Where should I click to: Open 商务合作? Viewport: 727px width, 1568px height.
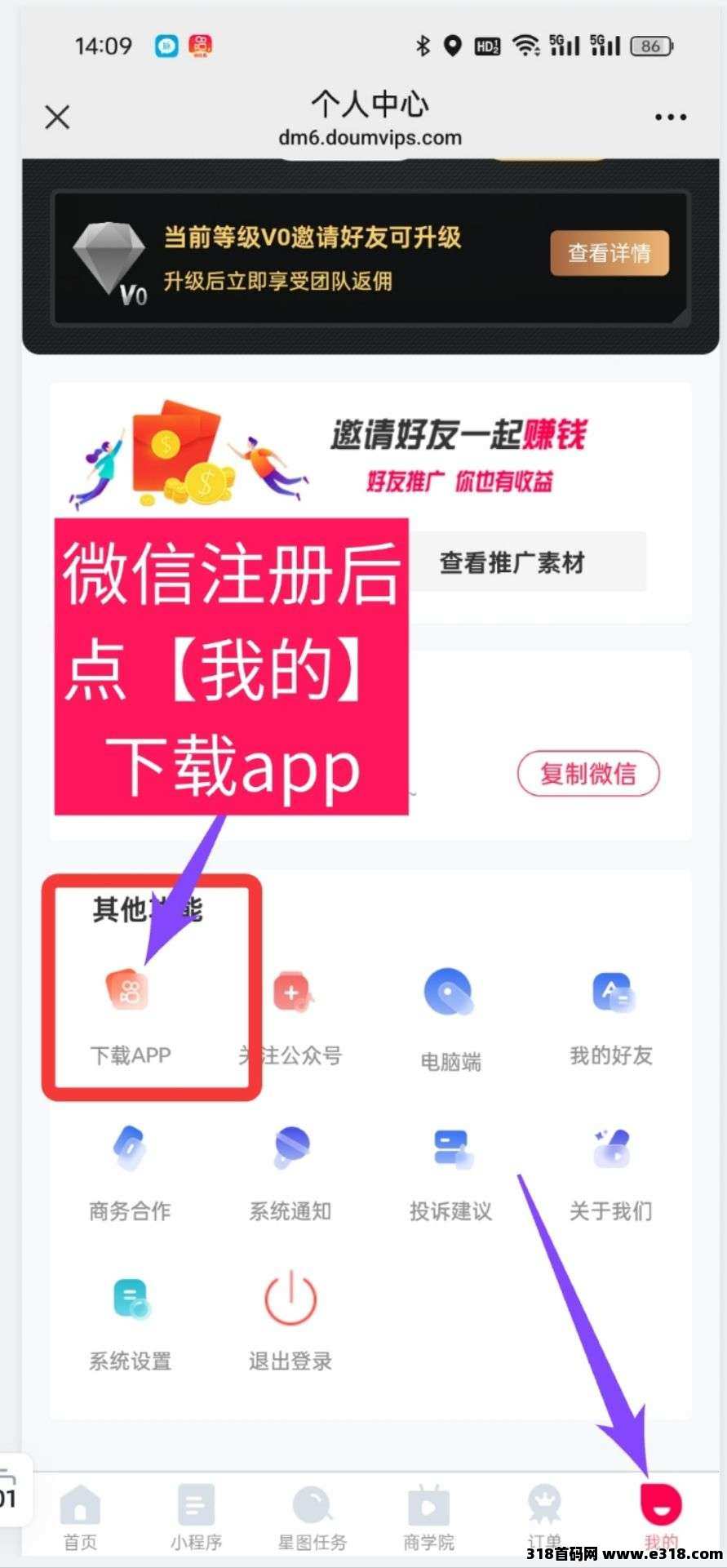[x=130, y=1170]
